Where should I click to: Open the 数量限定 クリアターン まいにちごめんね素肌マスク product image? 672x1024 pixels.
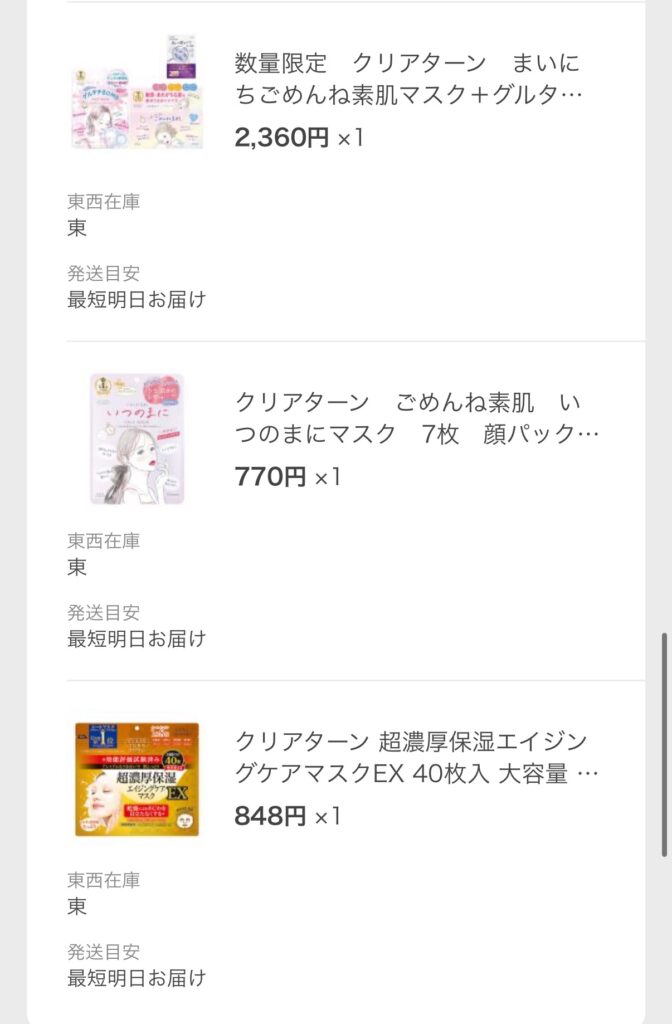tap(137, 93)
